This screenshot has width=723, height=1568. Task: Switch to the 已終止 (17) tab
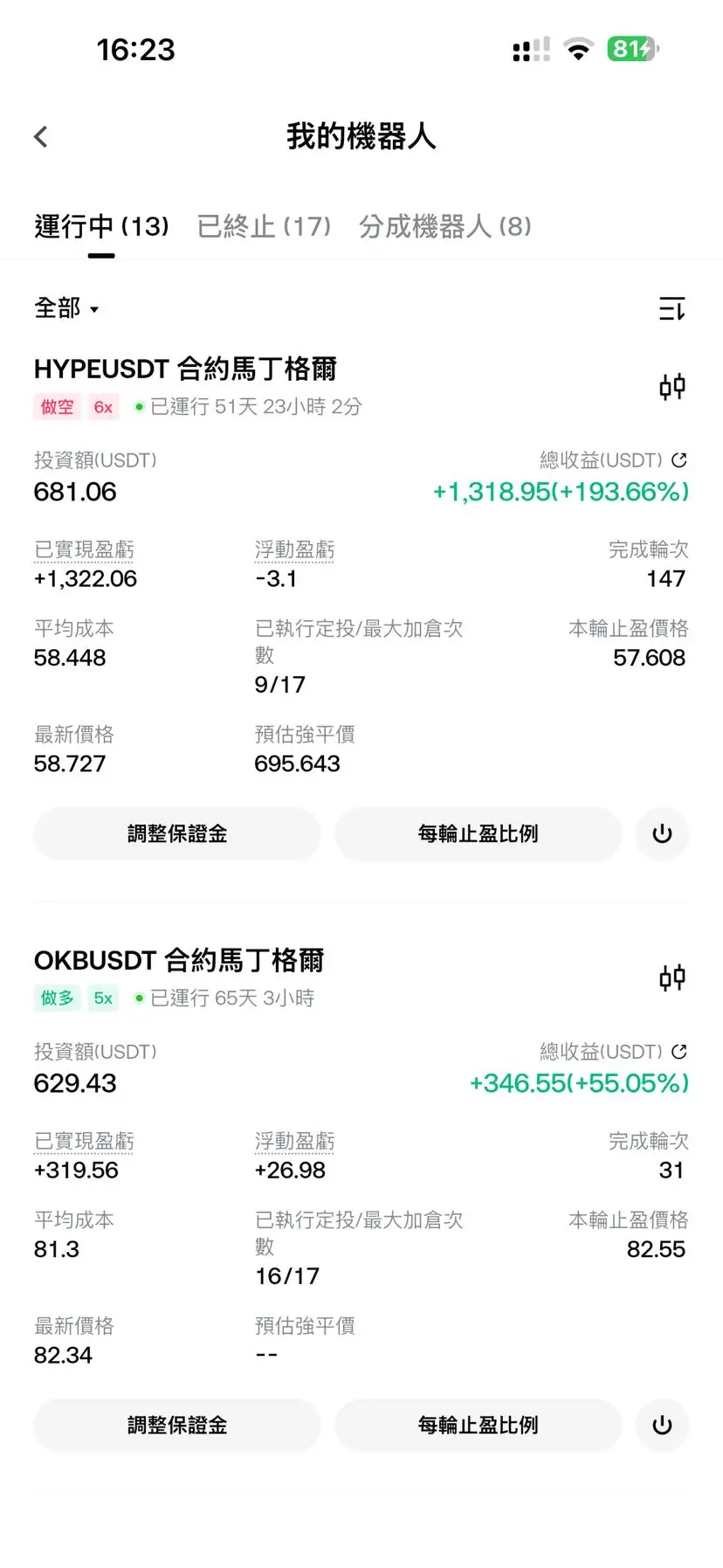tap(264, 226)
